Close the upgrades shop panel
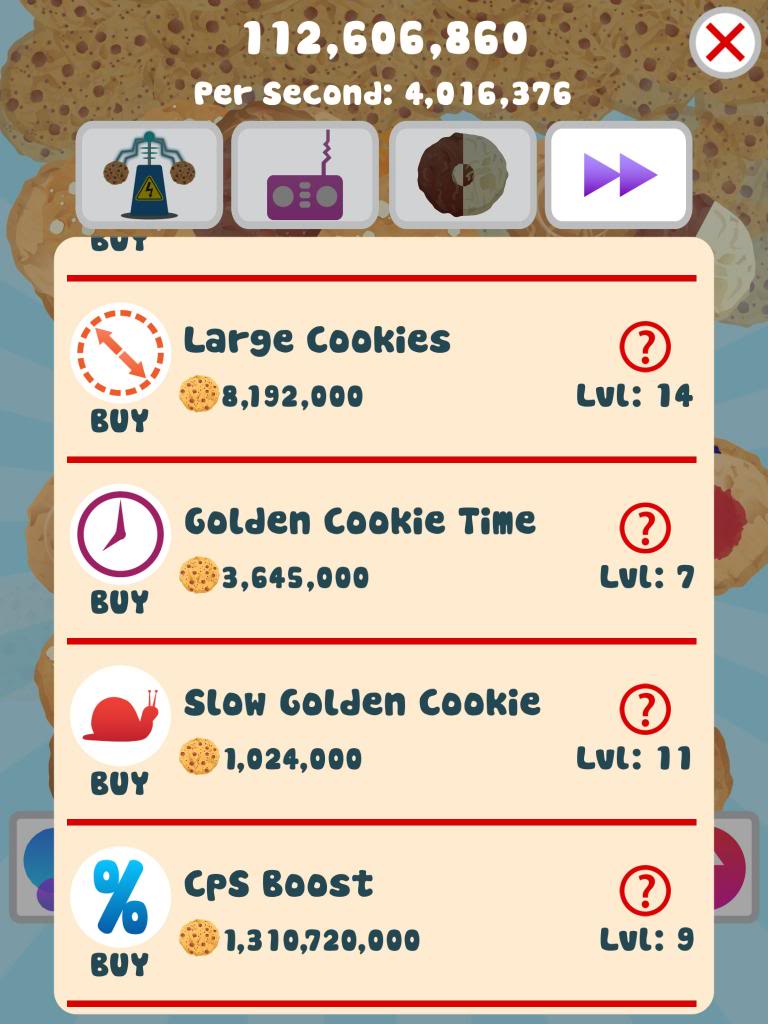The height and width of the screenshot is (1024, 768). click(x=725, y=43)
